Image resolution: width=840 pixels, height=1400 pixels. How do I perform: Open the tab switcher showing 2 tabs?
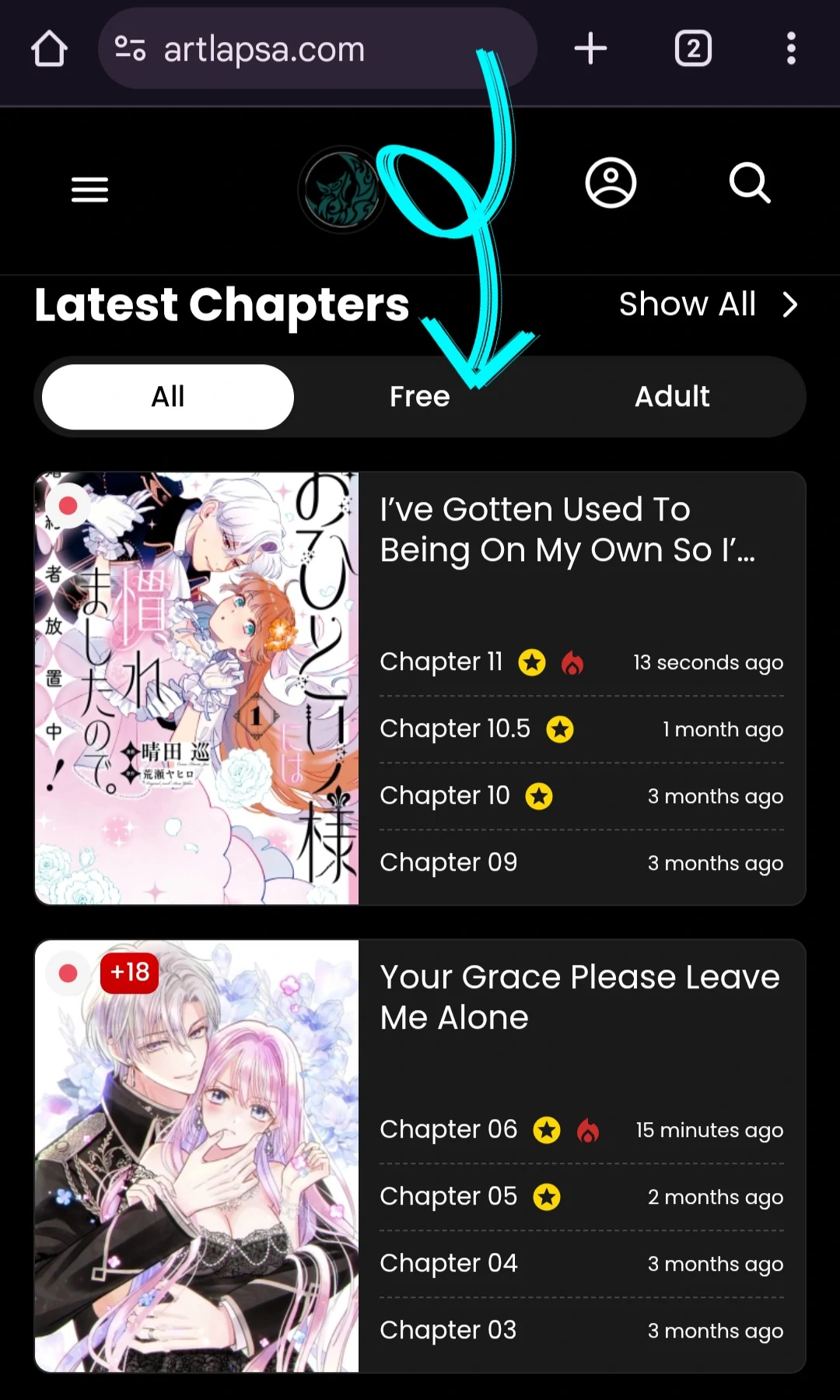692,49
